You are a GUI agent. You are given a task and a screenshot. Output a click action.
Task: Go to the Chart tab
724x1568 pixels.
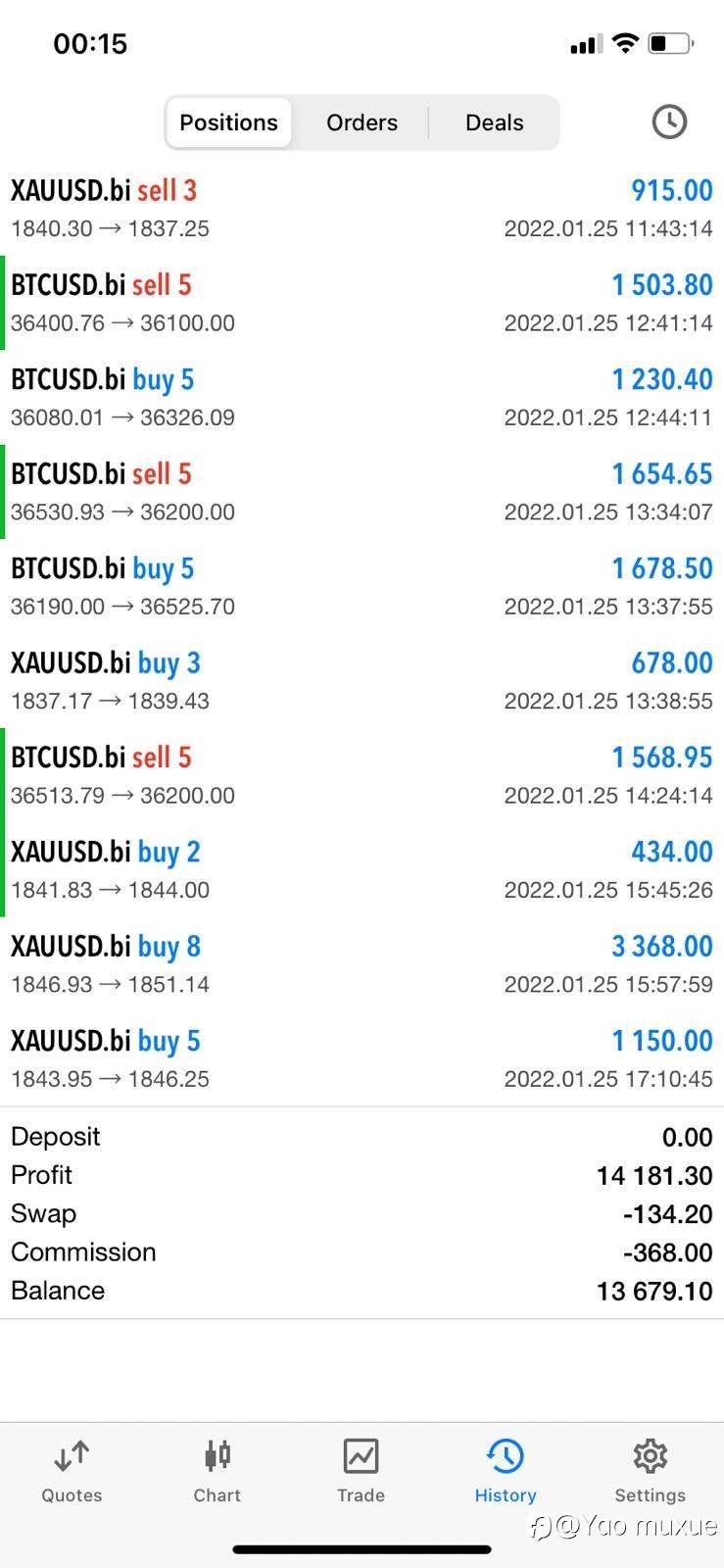coord(217,1471)
